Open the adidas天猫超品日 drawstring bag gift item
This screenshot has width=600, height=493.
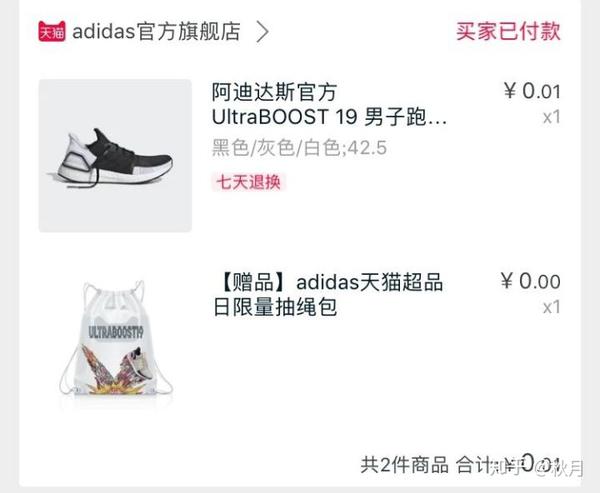328,294
